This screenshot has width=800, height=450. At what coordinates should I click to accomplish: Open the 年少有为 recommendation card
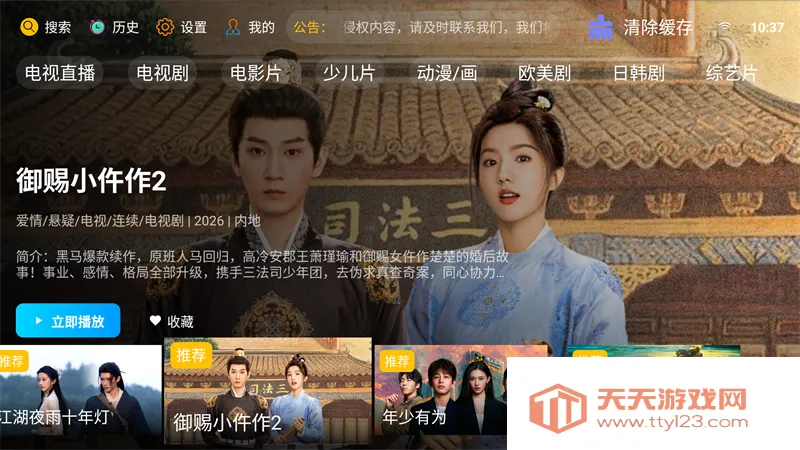tap(440, 395)
